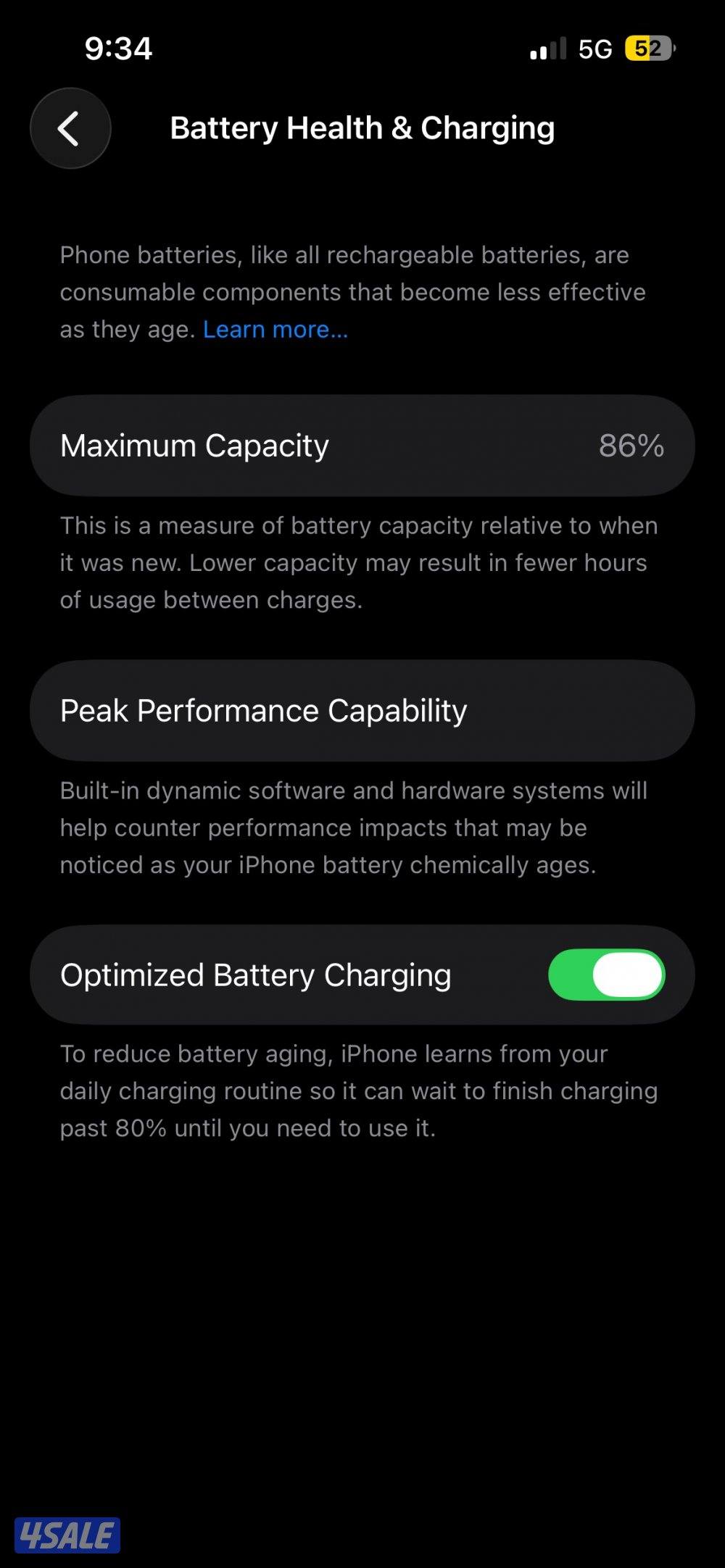Image resolution: width=725 pixels, height=1568 pixels.
Task: Tap the Maximum Capacity percentage display
Action: point(632,445)
